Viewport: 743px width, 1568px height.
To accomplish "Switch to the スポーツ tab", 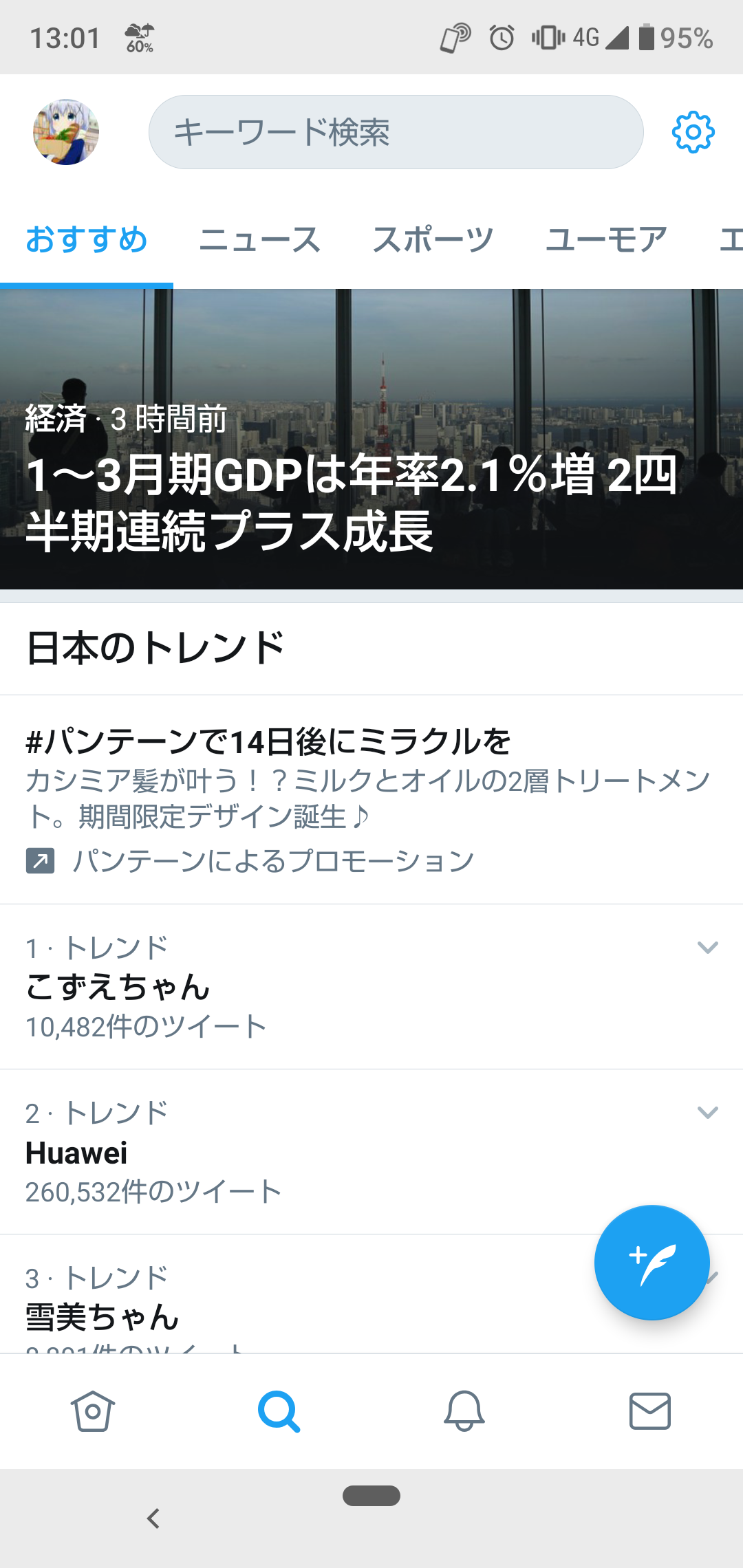I will coord(433,240).
